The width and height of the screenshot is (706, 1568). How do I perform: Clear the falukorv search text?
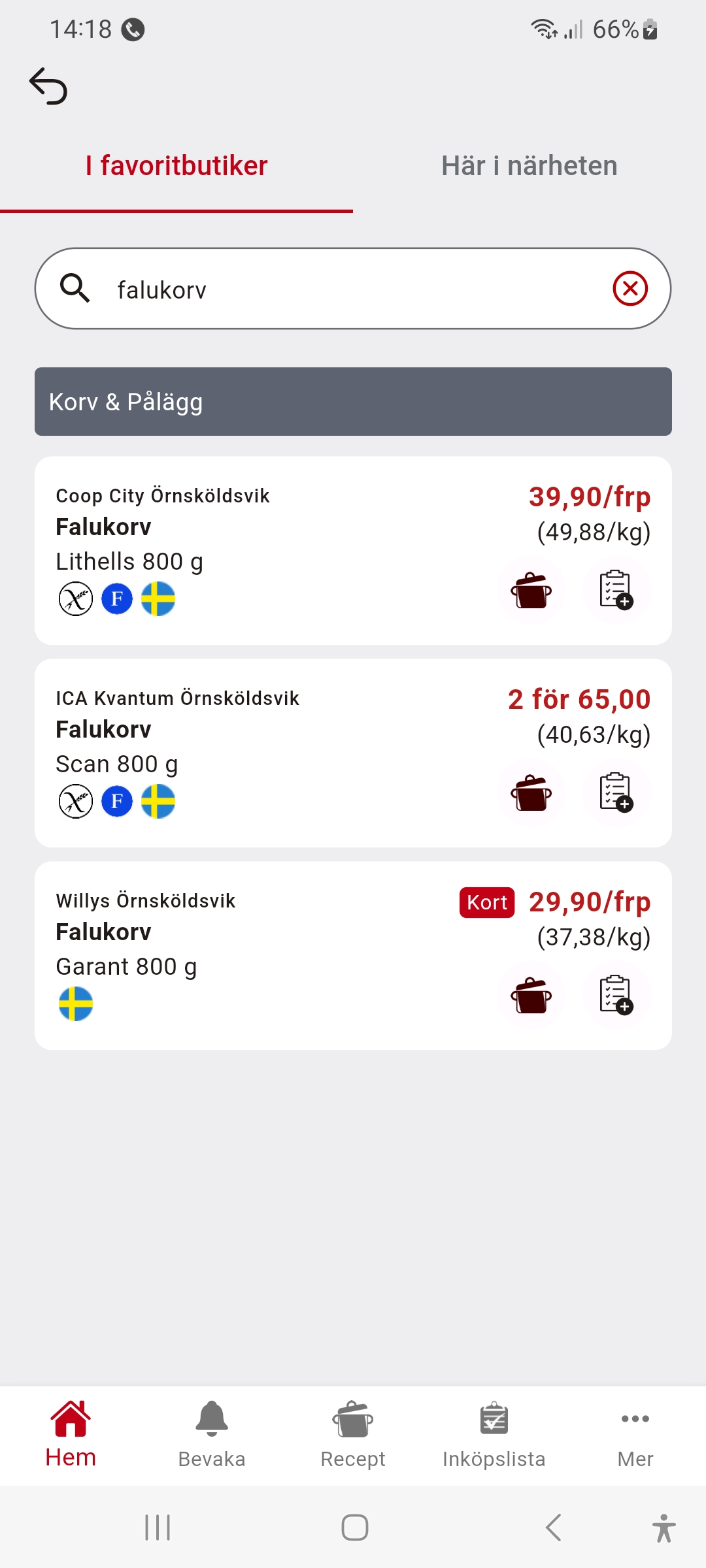(630, 289)
